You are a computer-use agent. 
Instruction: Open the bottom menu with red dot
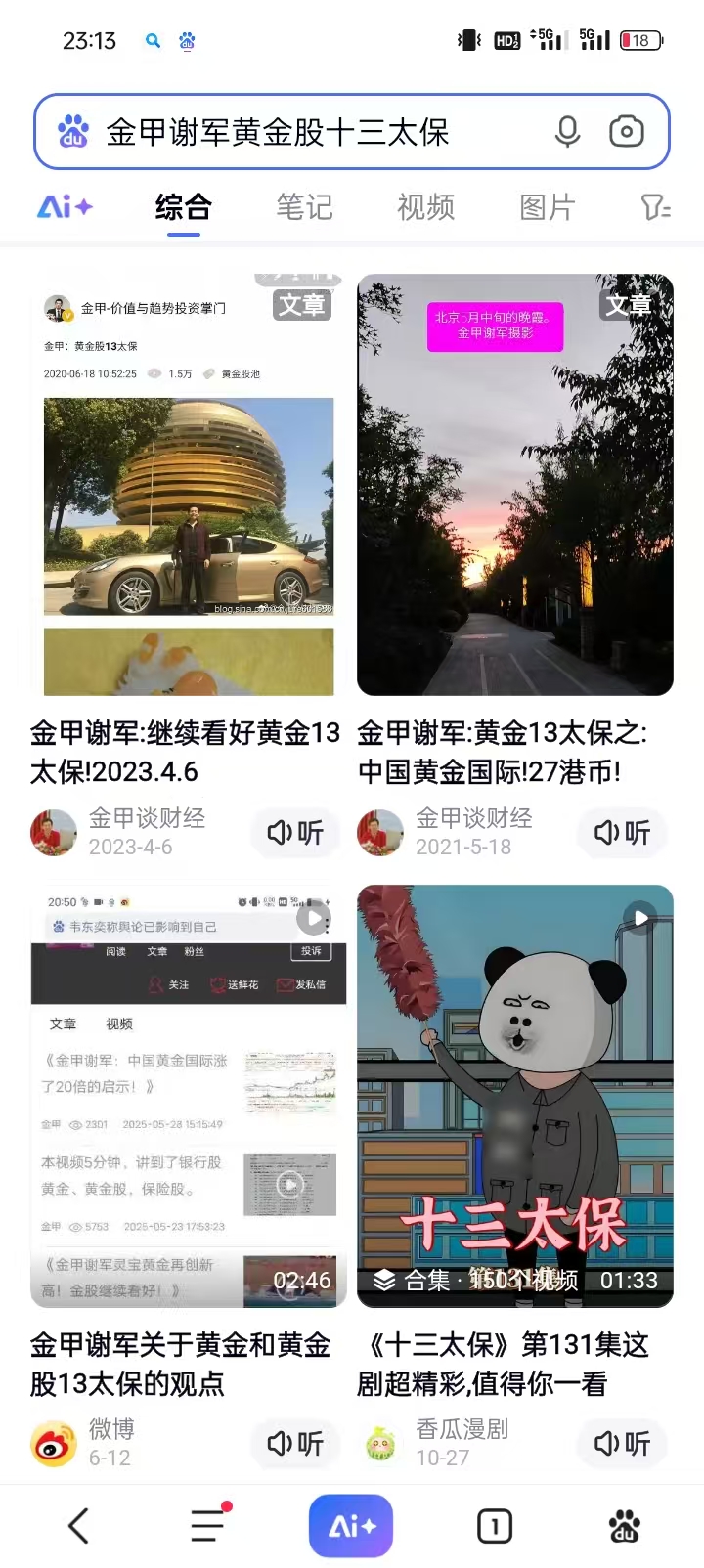(207, 1526)
